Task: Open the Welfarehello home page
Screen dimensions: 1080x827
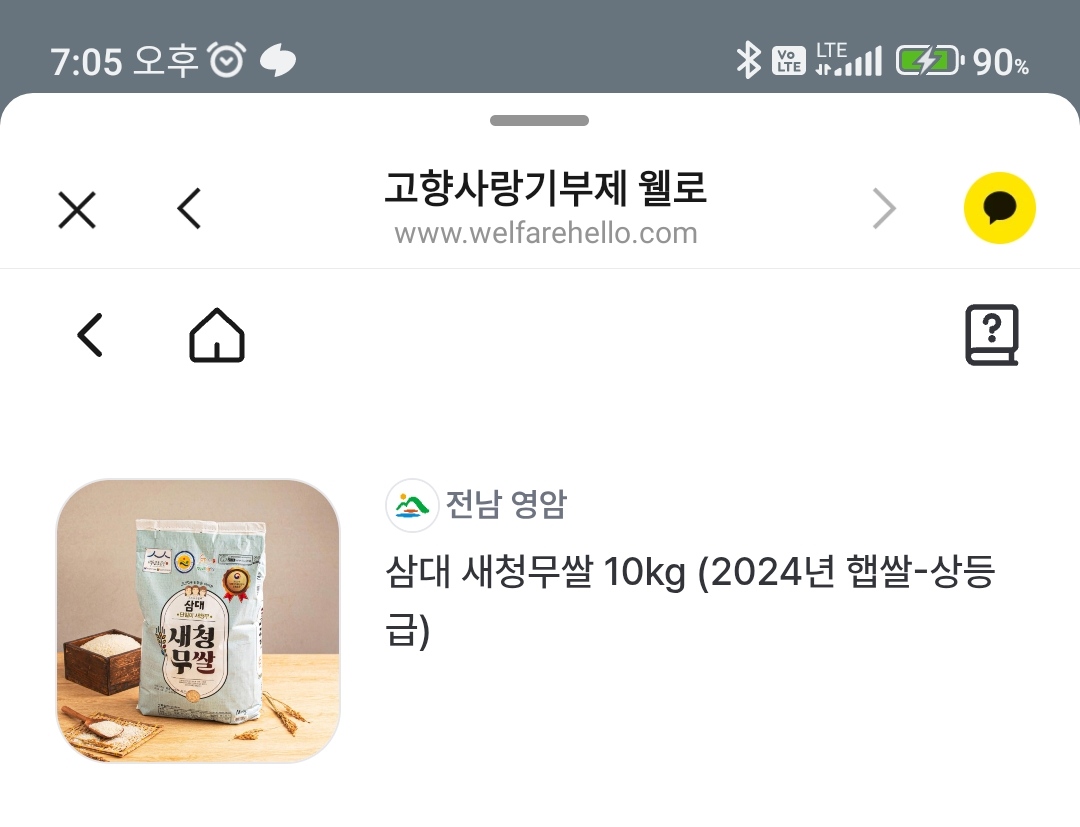Action: (x=217, y=335)
